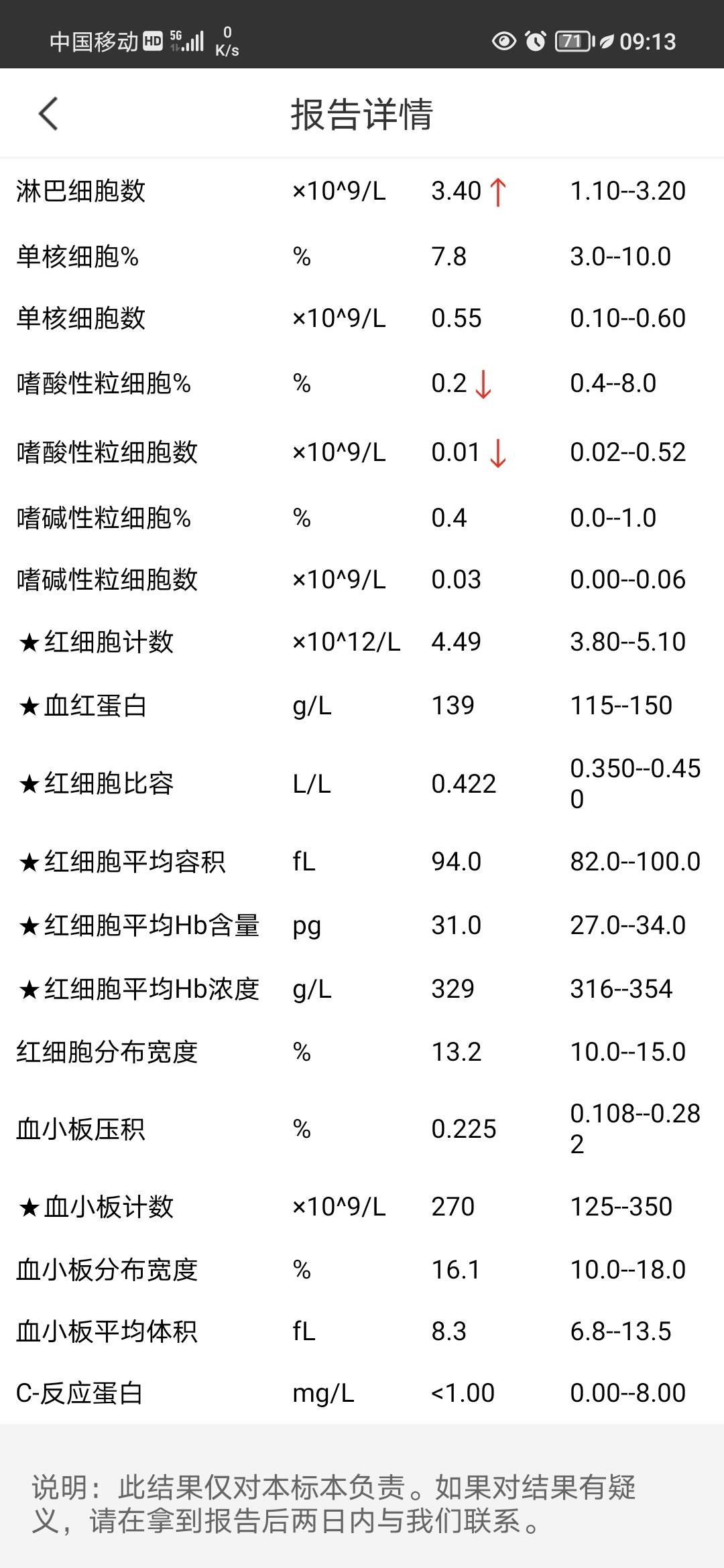Tap the alarm clock icon in status bar
Image resolution: width=724 pixels, height=1568 pixels.
click(536, 42)
